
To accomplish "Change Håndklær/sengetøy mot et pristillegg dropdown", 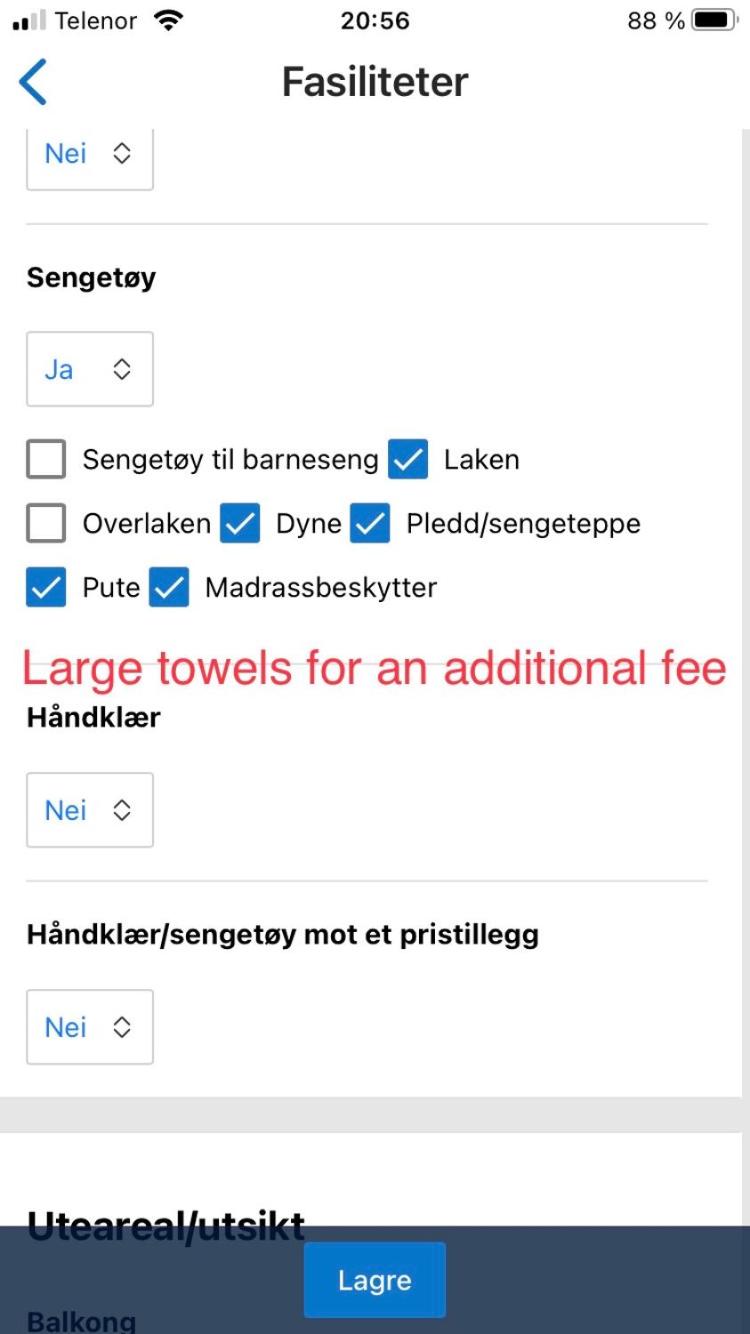I will tap(90, 1027).
